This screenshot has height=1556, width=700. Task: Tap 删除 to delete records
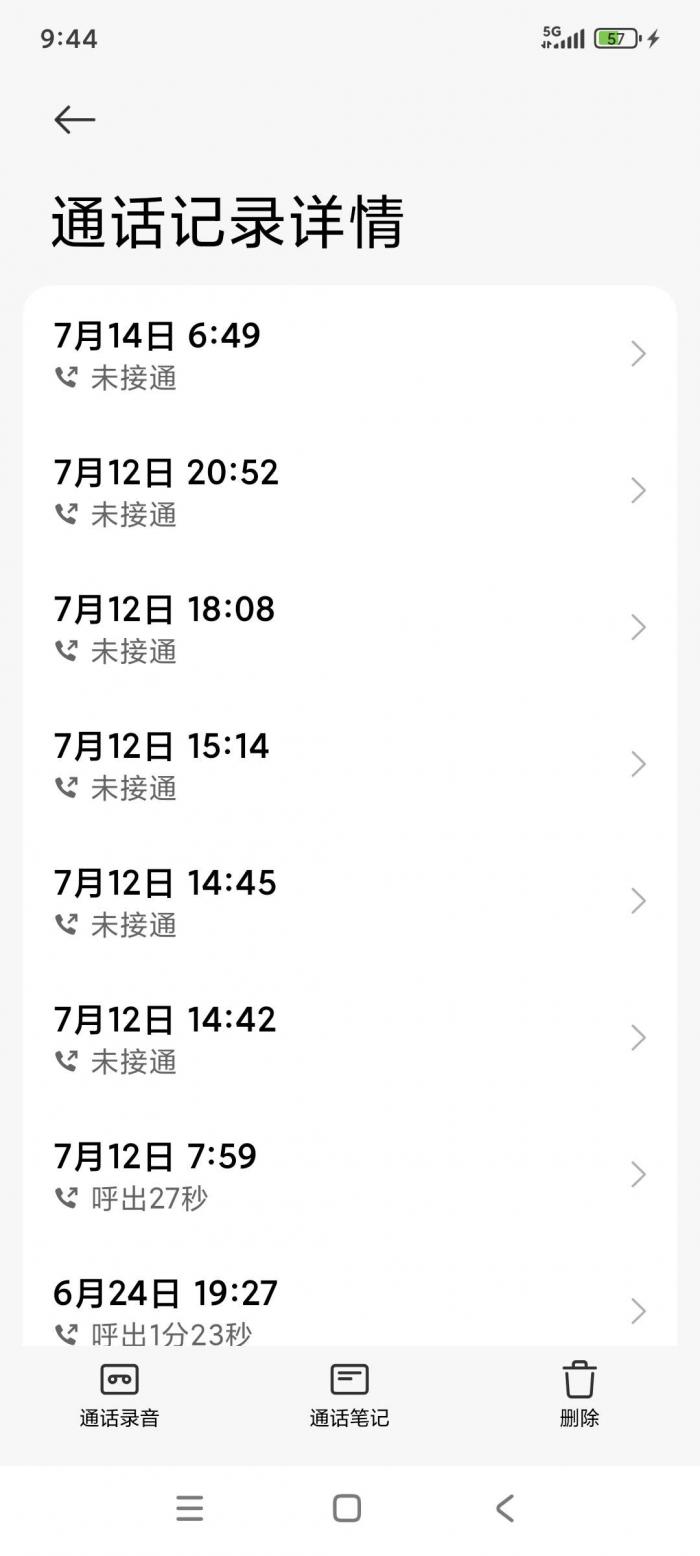(x=579, y=1394)
